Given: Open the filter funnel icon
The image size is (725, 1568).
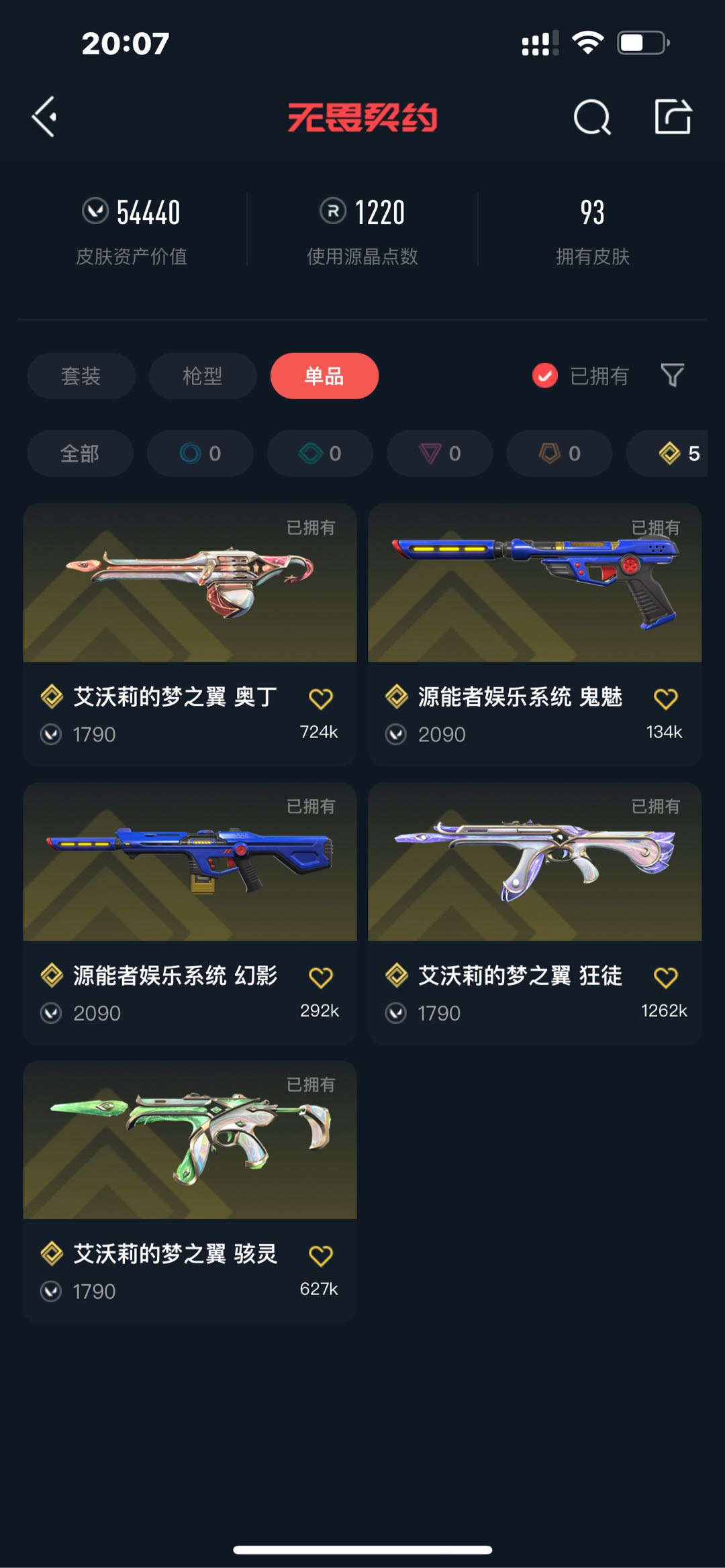Looking at the screenshot, I should [672, 375].
